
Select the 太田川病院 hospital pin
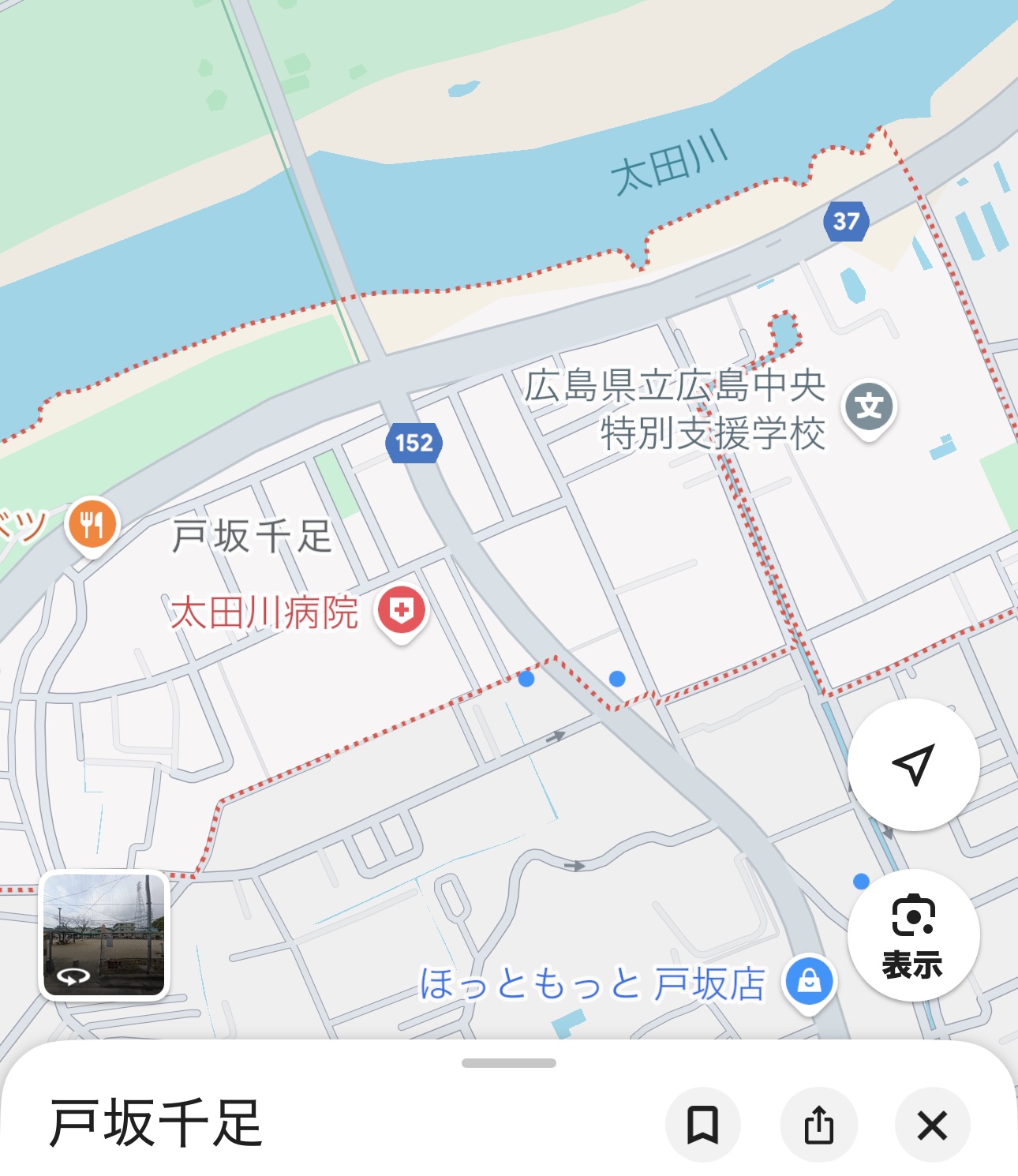[402, 611]
